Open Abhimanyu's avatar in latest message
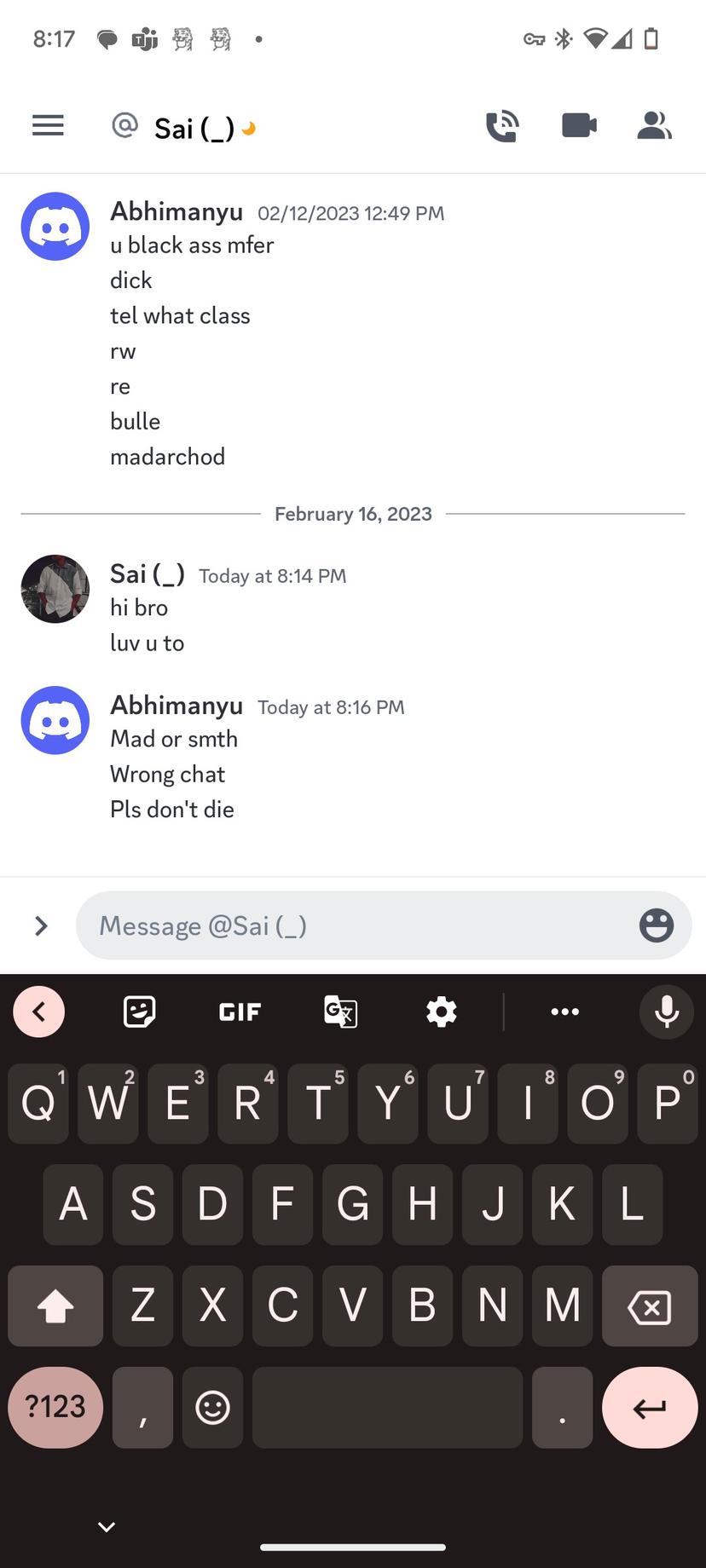This screenshot has height=1568, width=706. point(55,720)
